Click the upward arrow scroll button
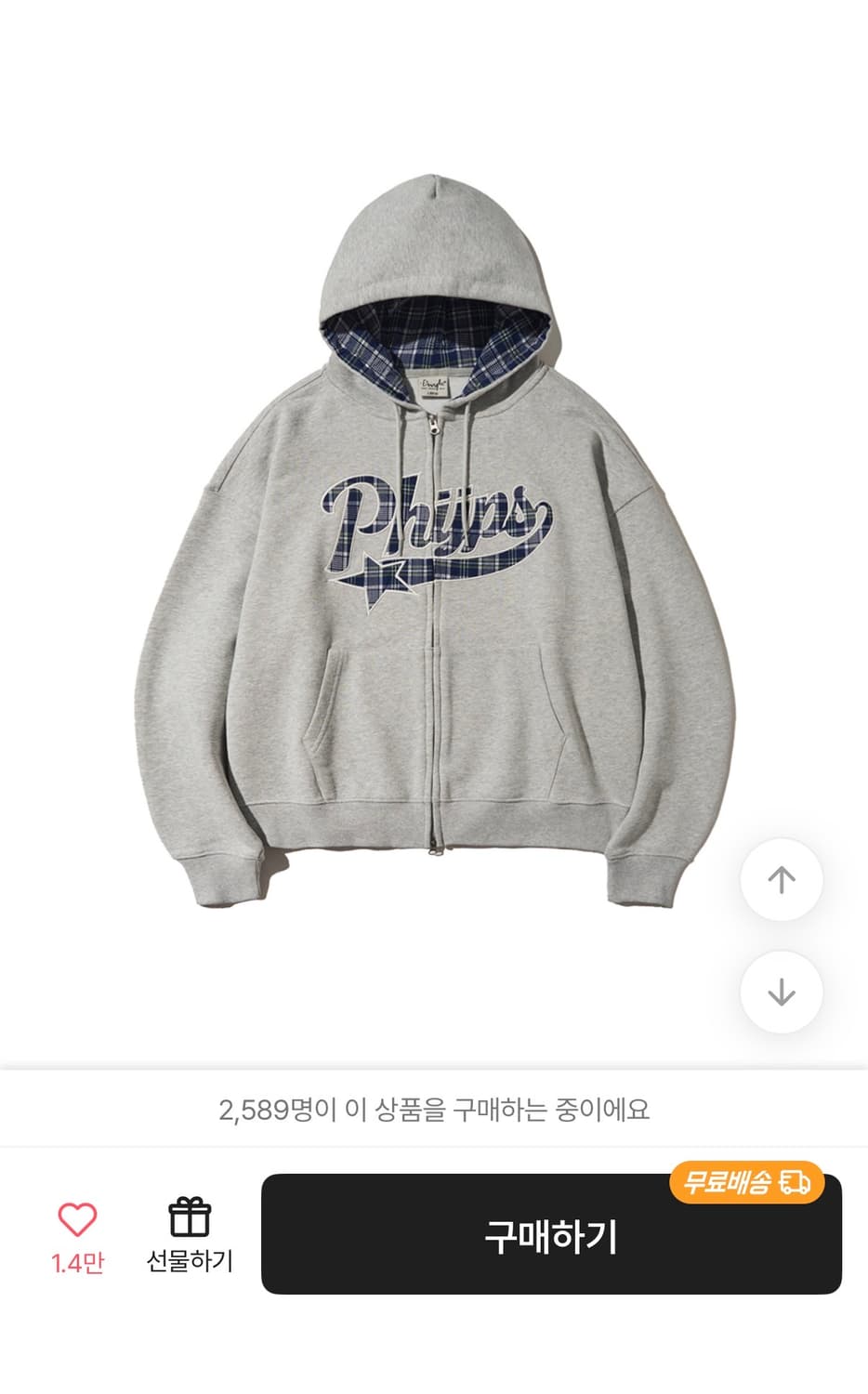 point(781,878)
